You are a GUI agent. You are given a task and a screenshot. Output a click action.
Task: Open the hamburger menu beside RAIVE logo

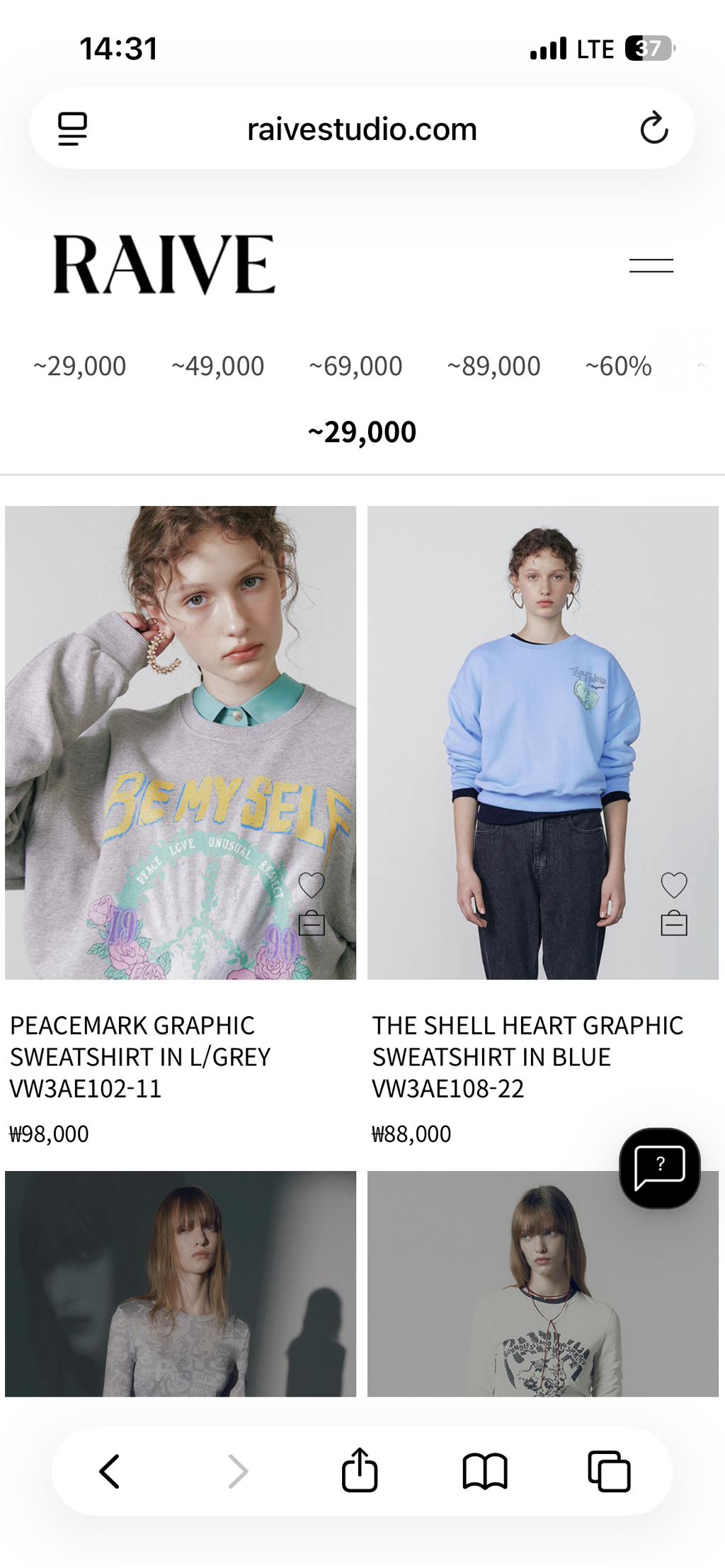click(651, 265)
